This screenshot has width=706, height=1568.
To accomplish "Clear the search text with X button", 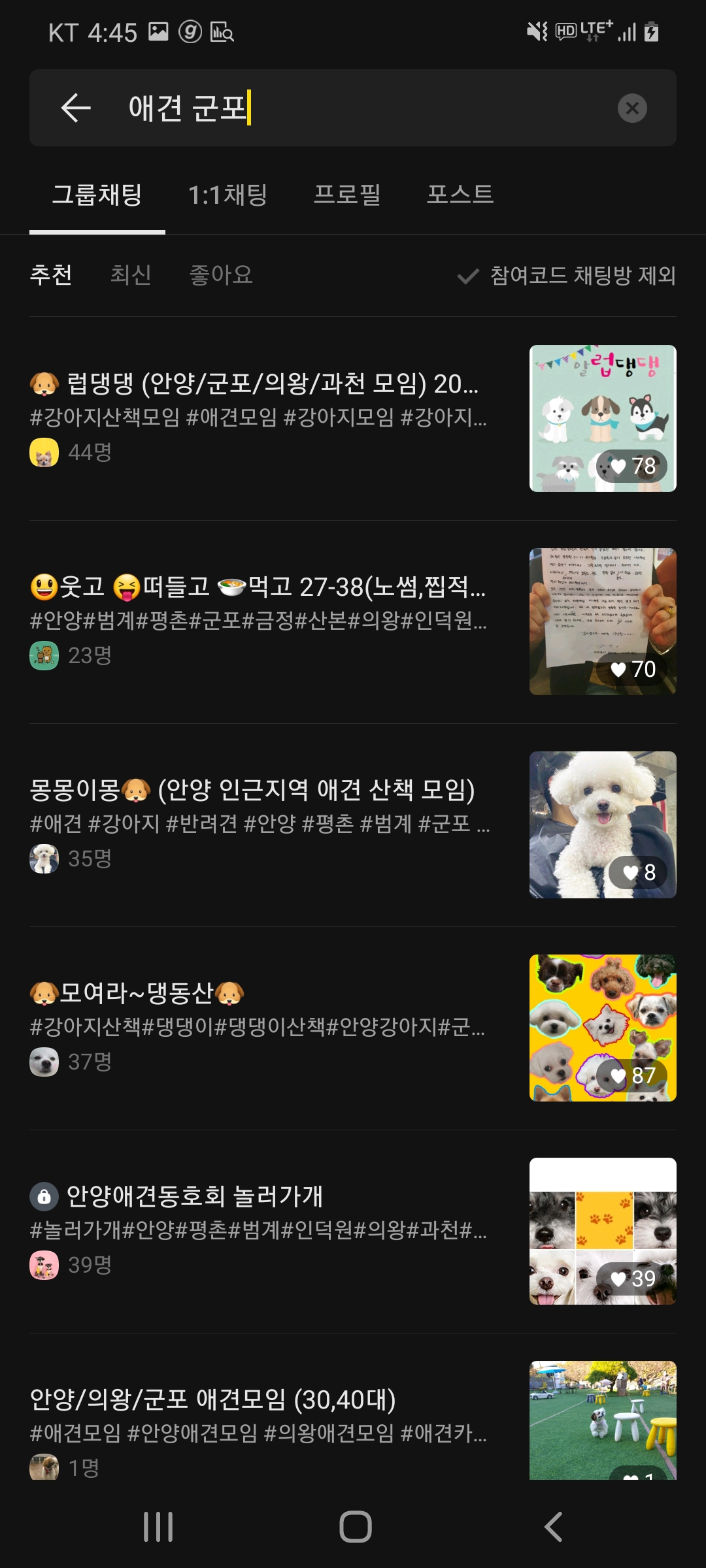I will (x=632, y=108).
